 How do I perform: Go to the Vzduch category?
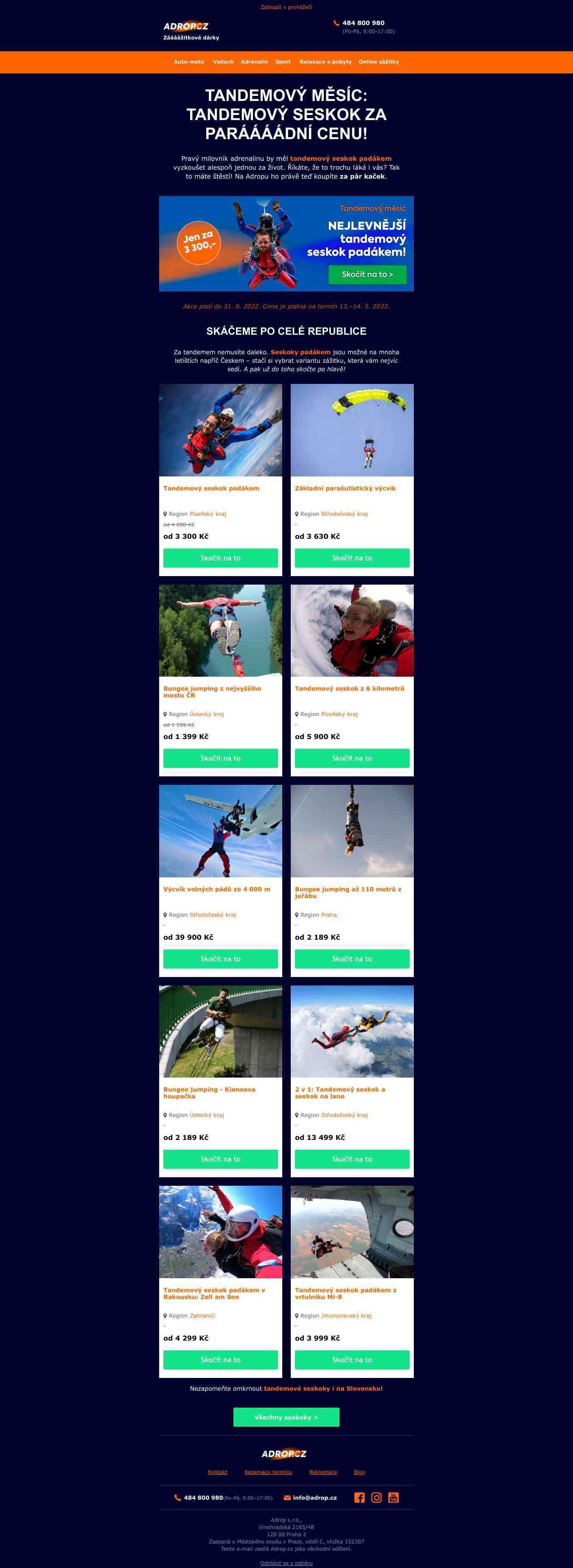point(223,62)
